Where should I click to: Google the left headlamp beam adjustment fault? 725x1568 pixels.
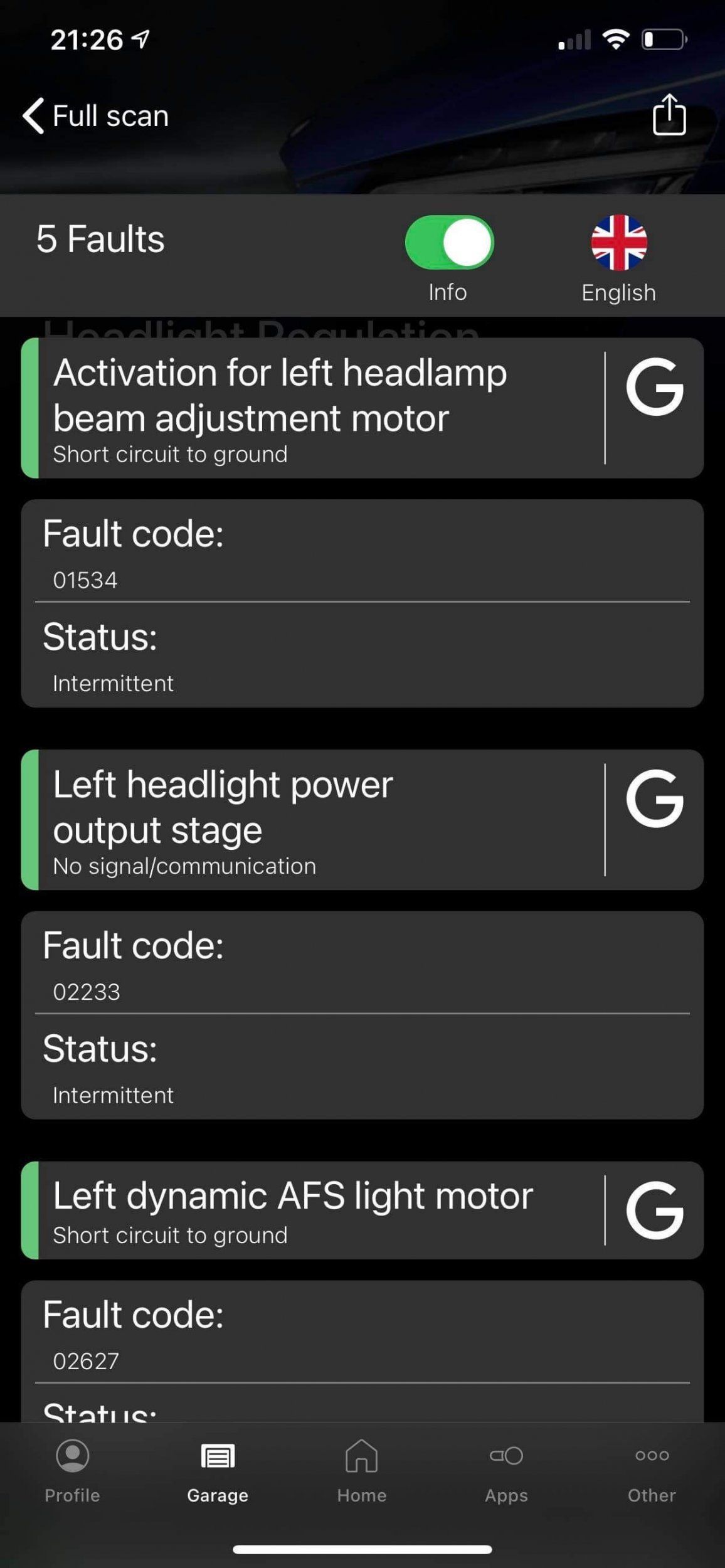[654, 388]
